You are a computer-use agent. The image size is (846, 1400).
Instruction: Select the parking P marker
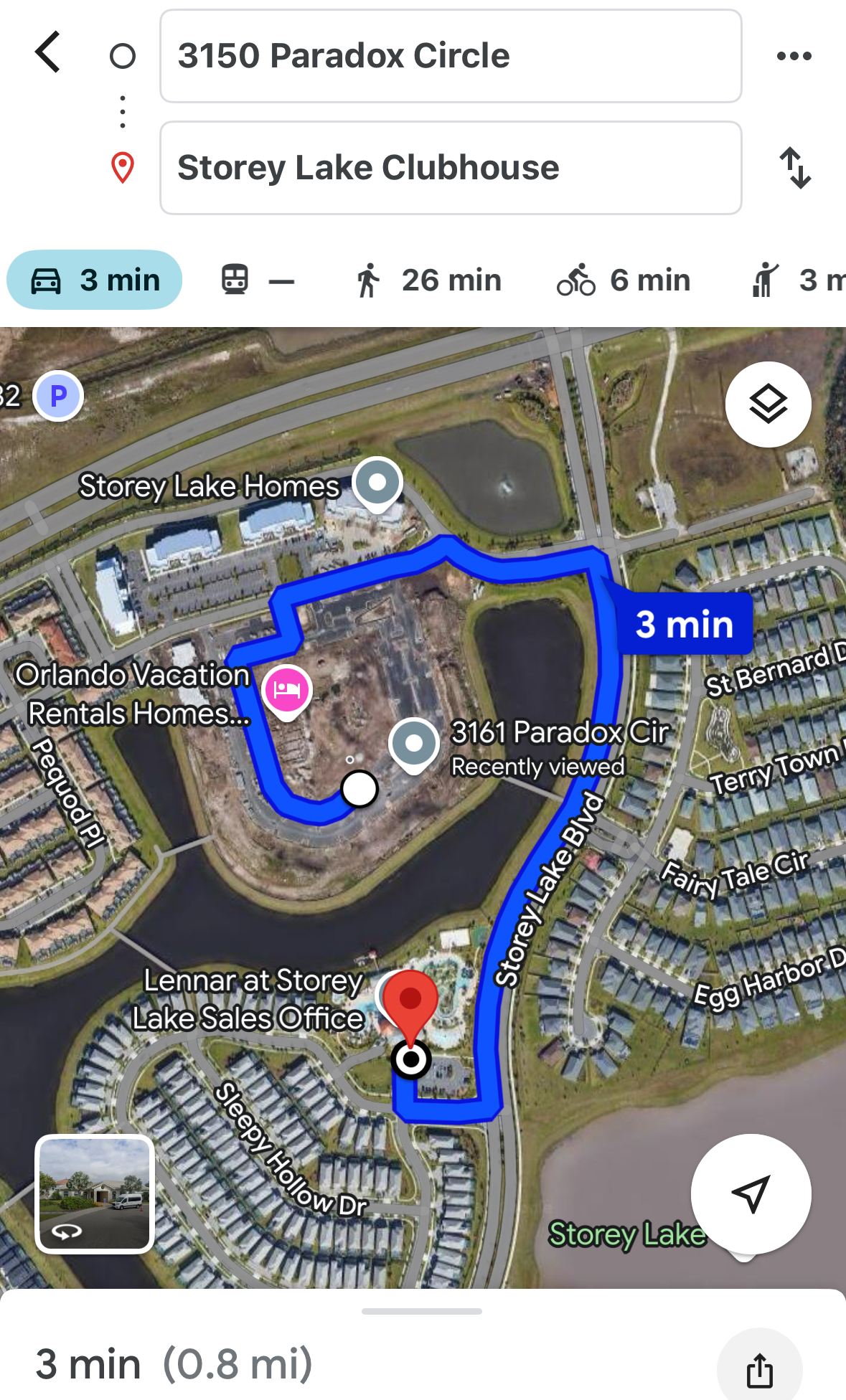(x=58, y=395)
